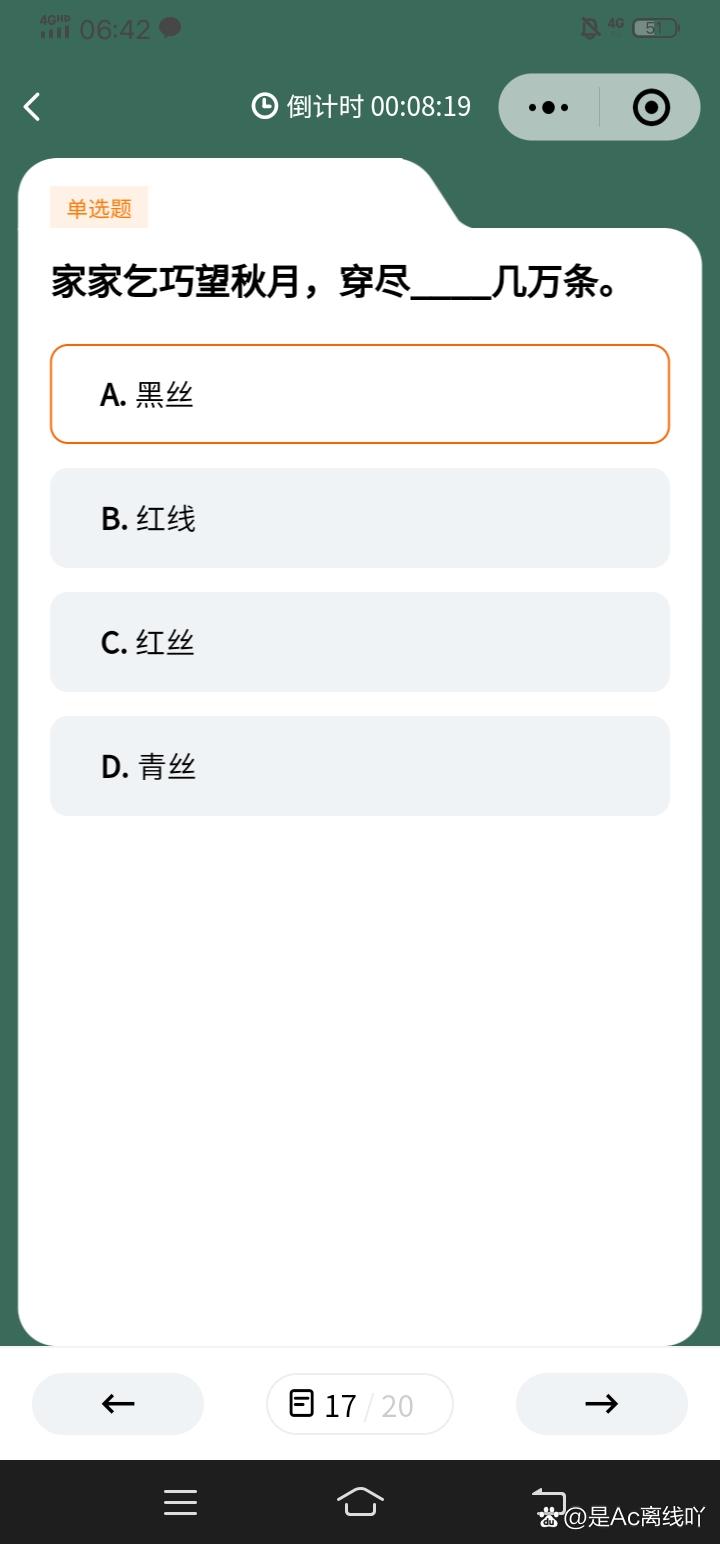The height and width of the screenshot is (1544, 720).
Task: Open the mini program three-dot menu
Action: click(548, 107)
